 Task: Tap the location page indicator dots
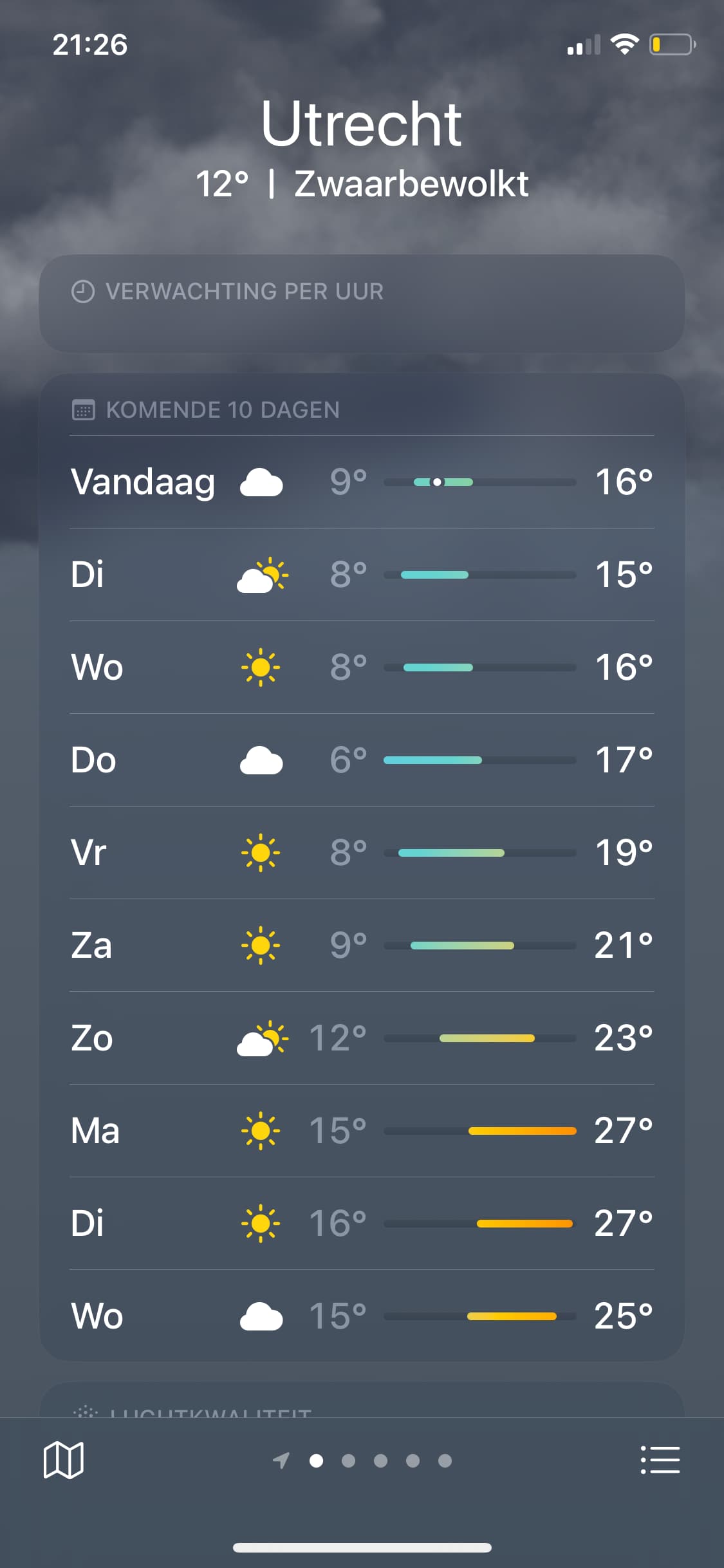click(362, 1461)
